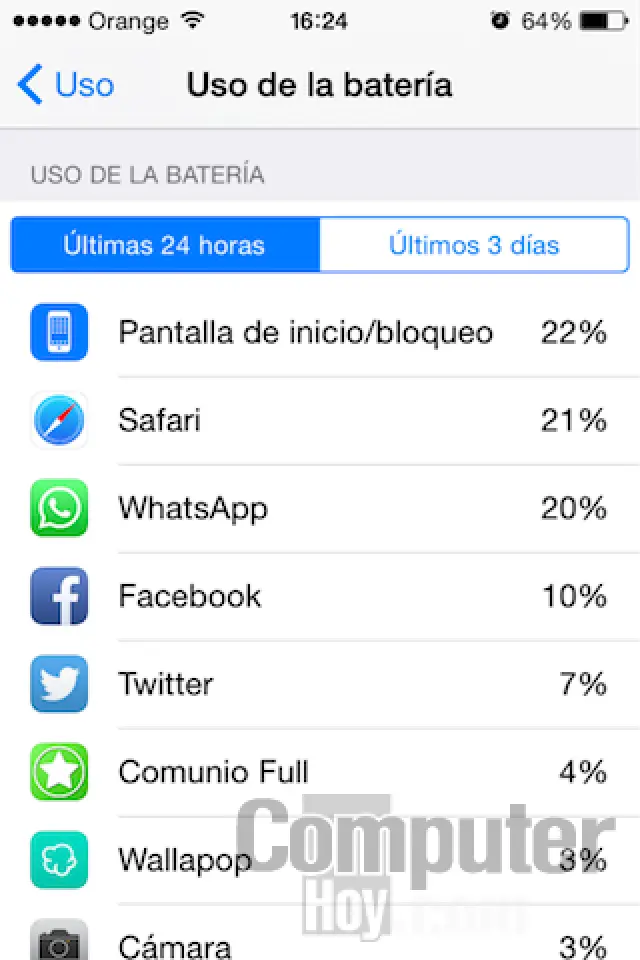The width and height of the screenshot is (640, 960).
Task: Select the Últimas 24 horas segment
Action: click(165, 245)
